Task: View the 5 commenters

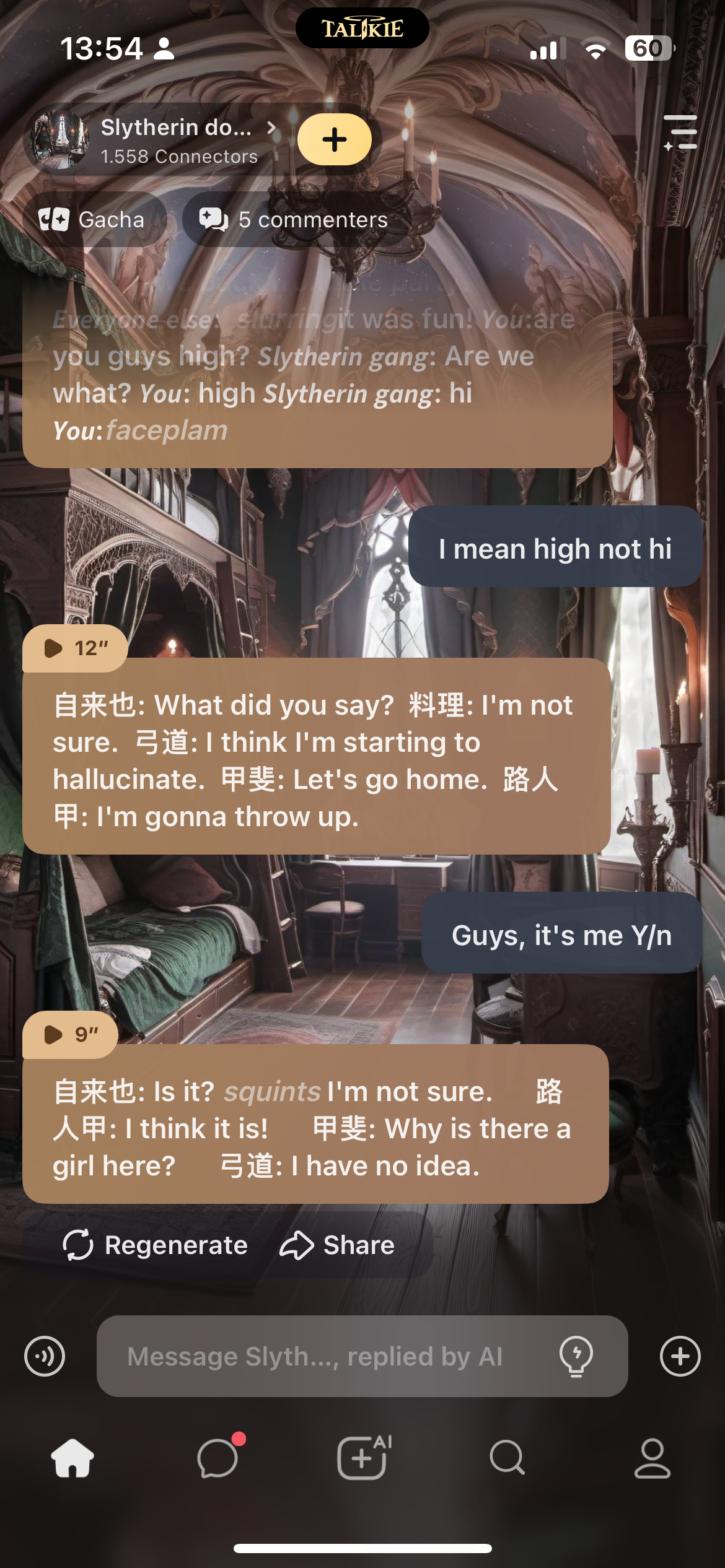Action: pos(295,220)
